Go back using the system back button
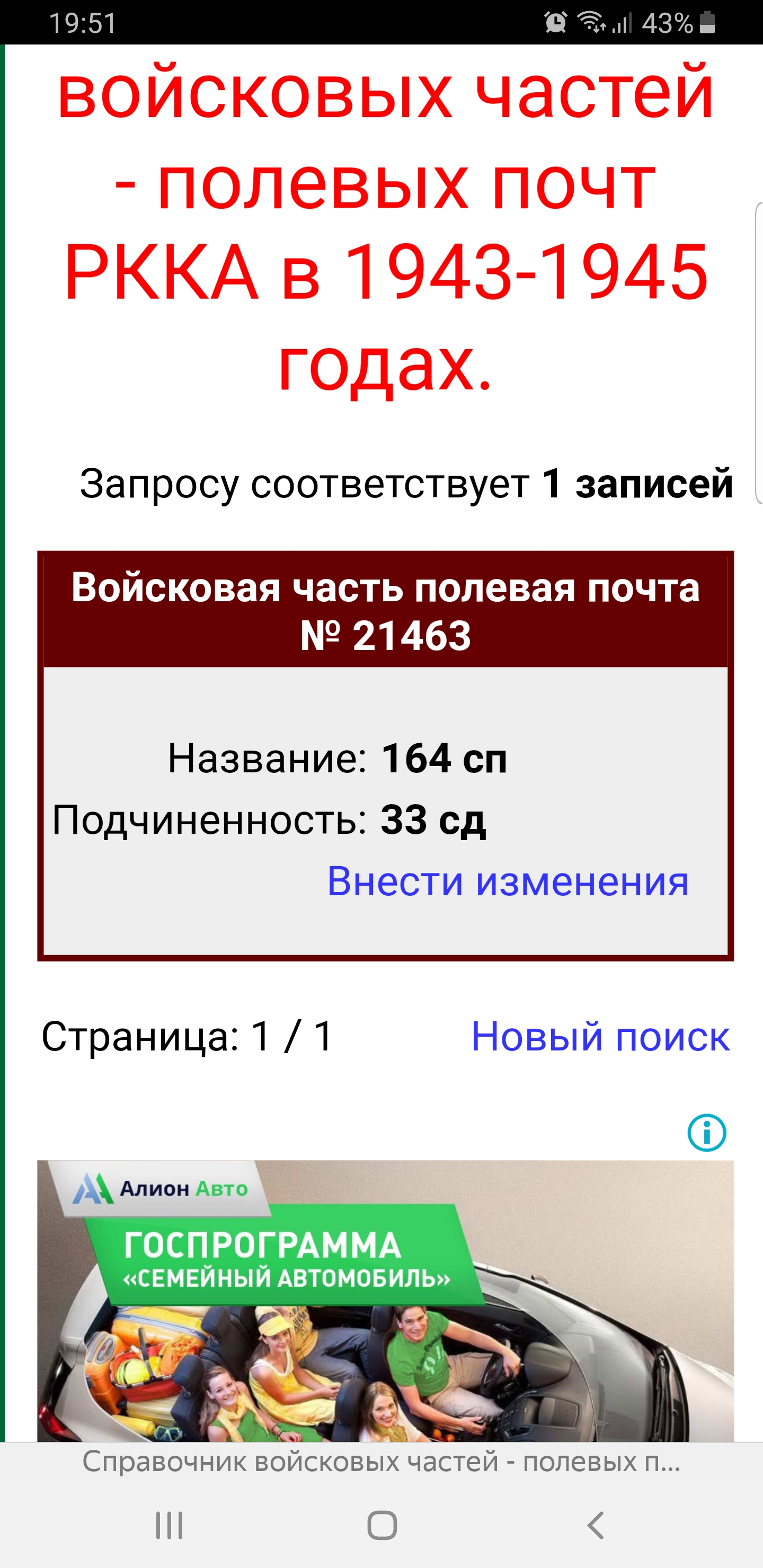Viewport: 763px width, 1568px height. click(x=596, y=1526)
